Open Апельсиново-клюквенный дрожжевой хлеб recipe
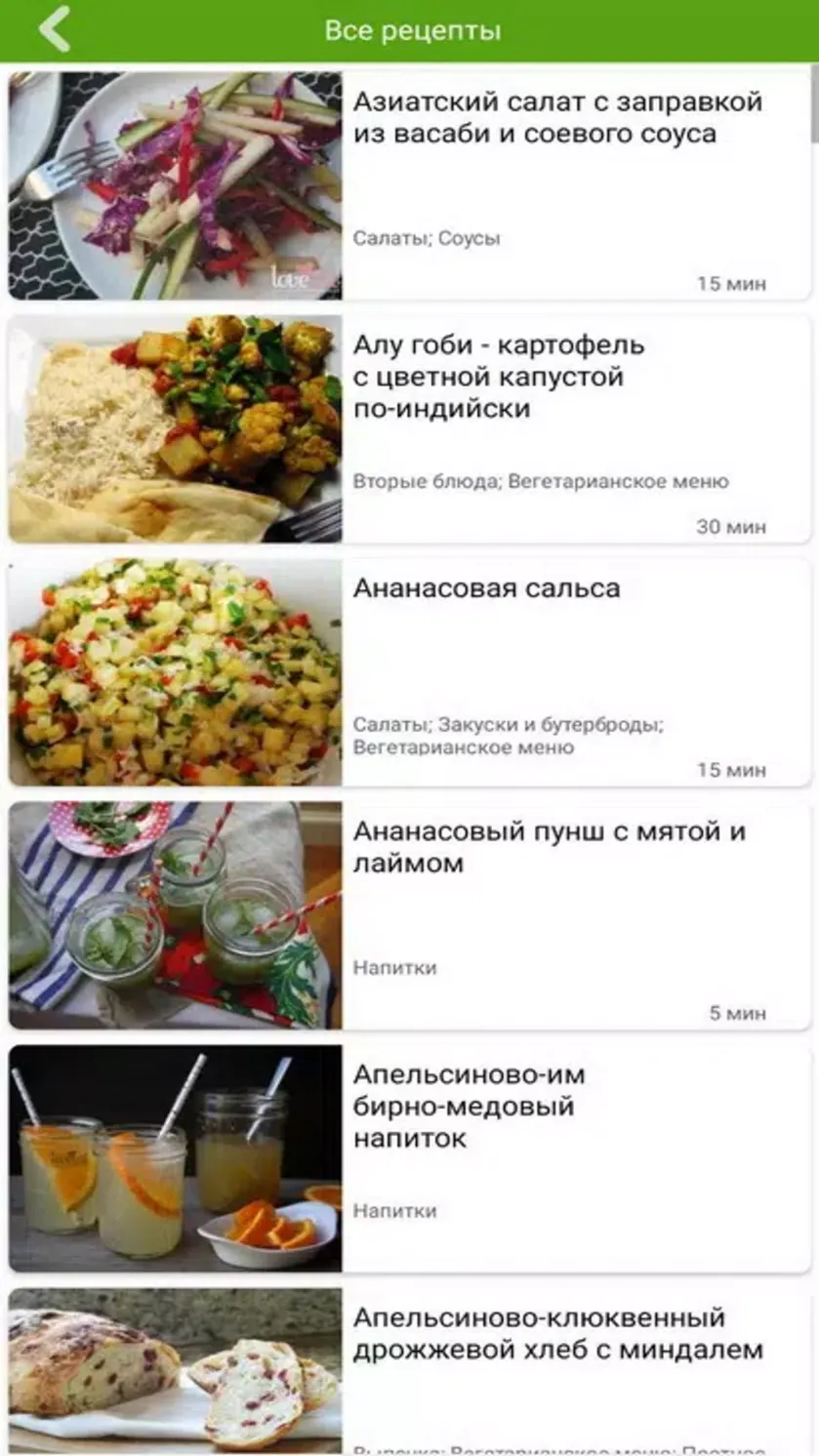 pos(410,1371)
